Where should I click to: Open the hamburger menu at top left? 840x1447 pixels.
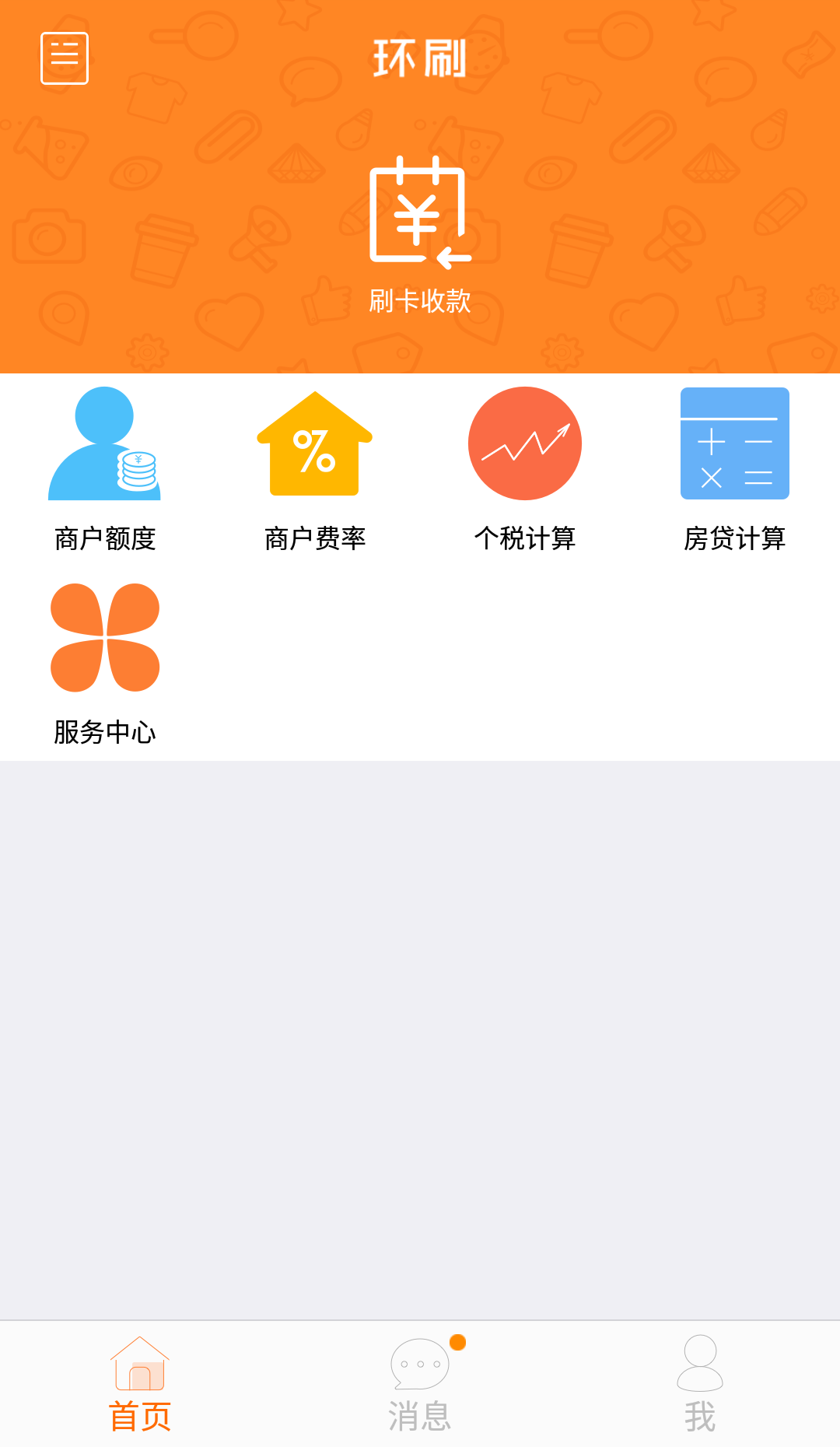coord(64,58)
